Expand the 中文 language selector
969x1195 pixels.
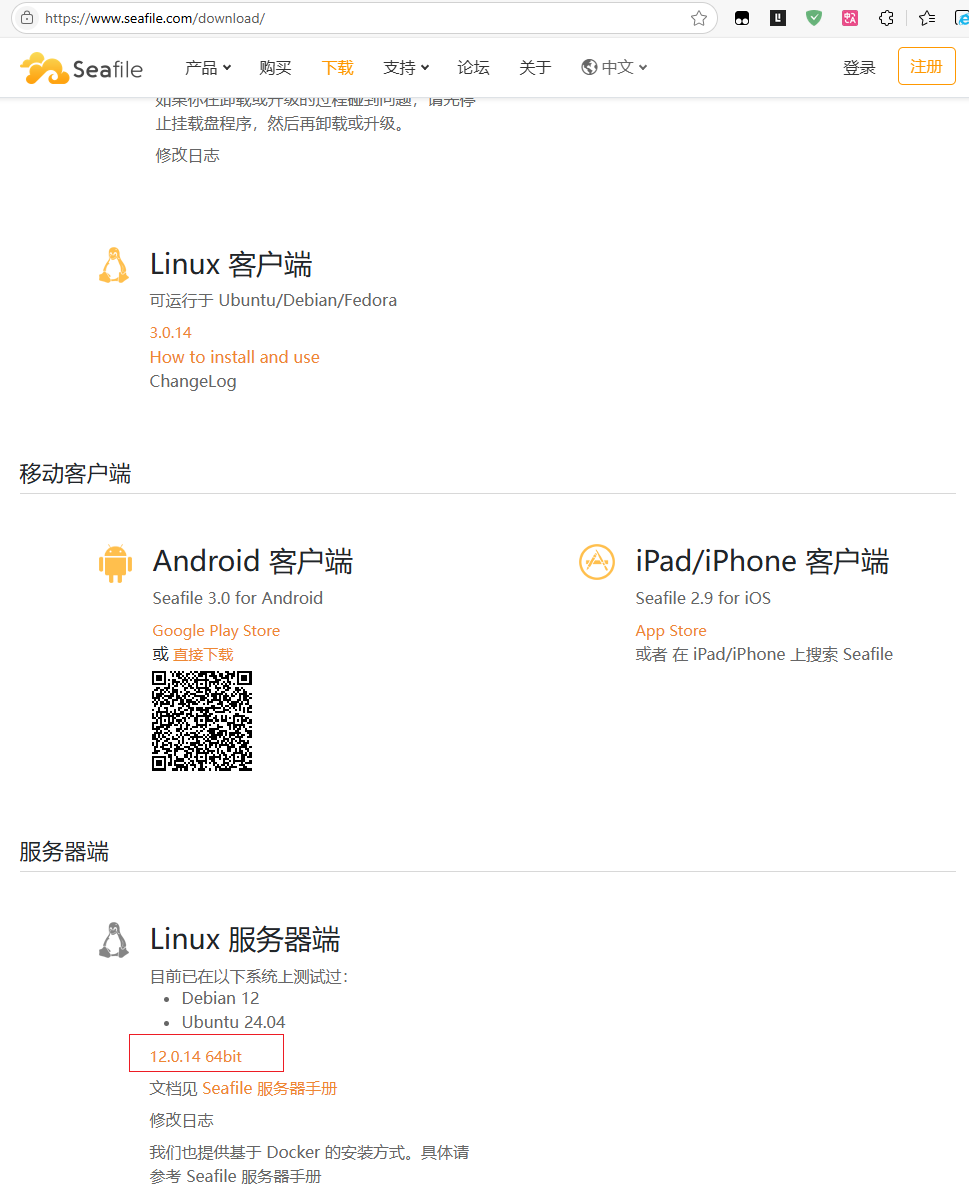coord(614,67)
